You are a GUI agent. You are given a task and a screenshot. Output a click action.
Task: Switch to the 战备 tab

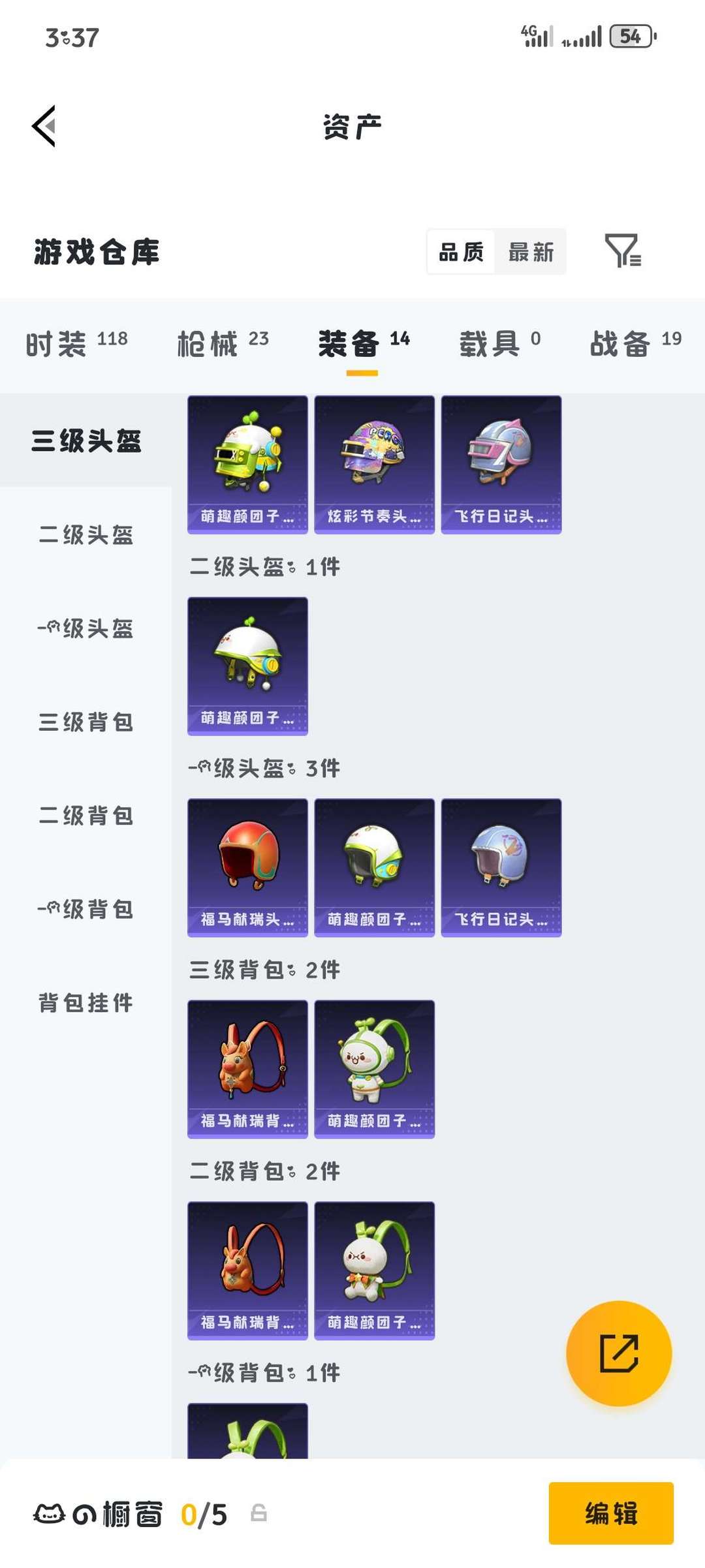[635, 343]
